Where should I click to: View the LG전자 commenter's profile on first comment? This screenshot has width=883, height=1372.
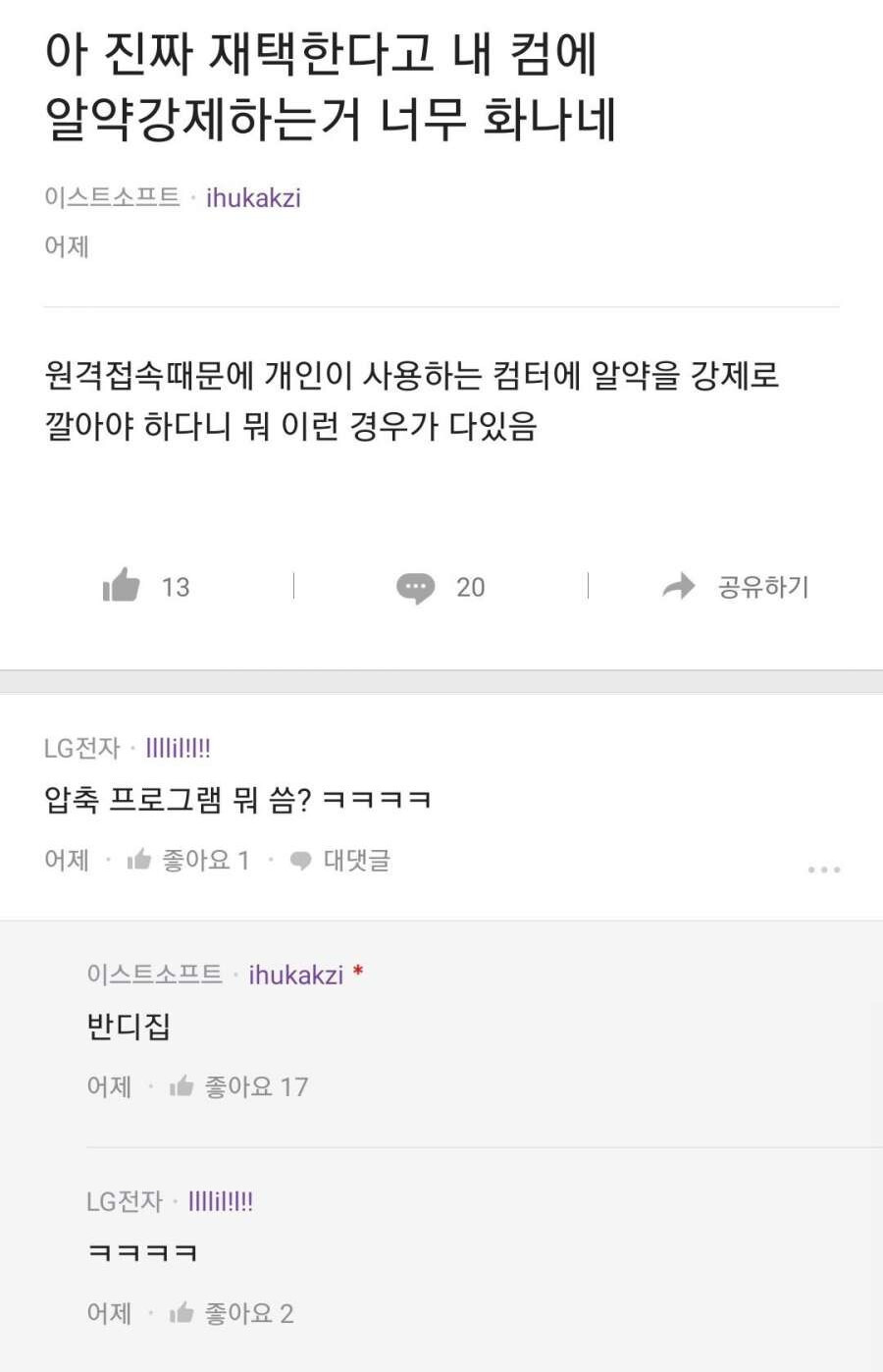pyautogui.click(x=178, y=749)
